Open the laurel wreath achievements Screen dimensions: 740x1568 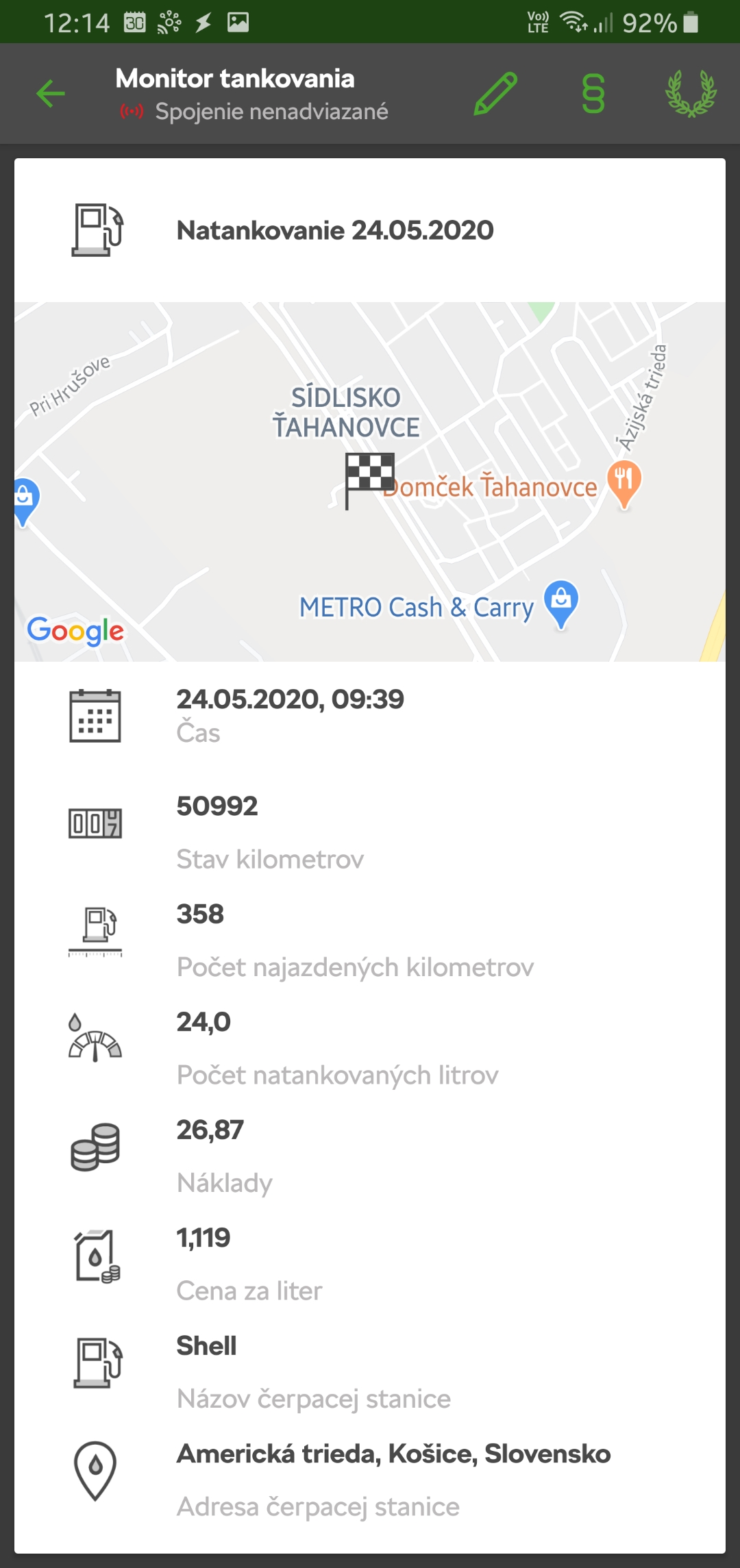(691, 94)
